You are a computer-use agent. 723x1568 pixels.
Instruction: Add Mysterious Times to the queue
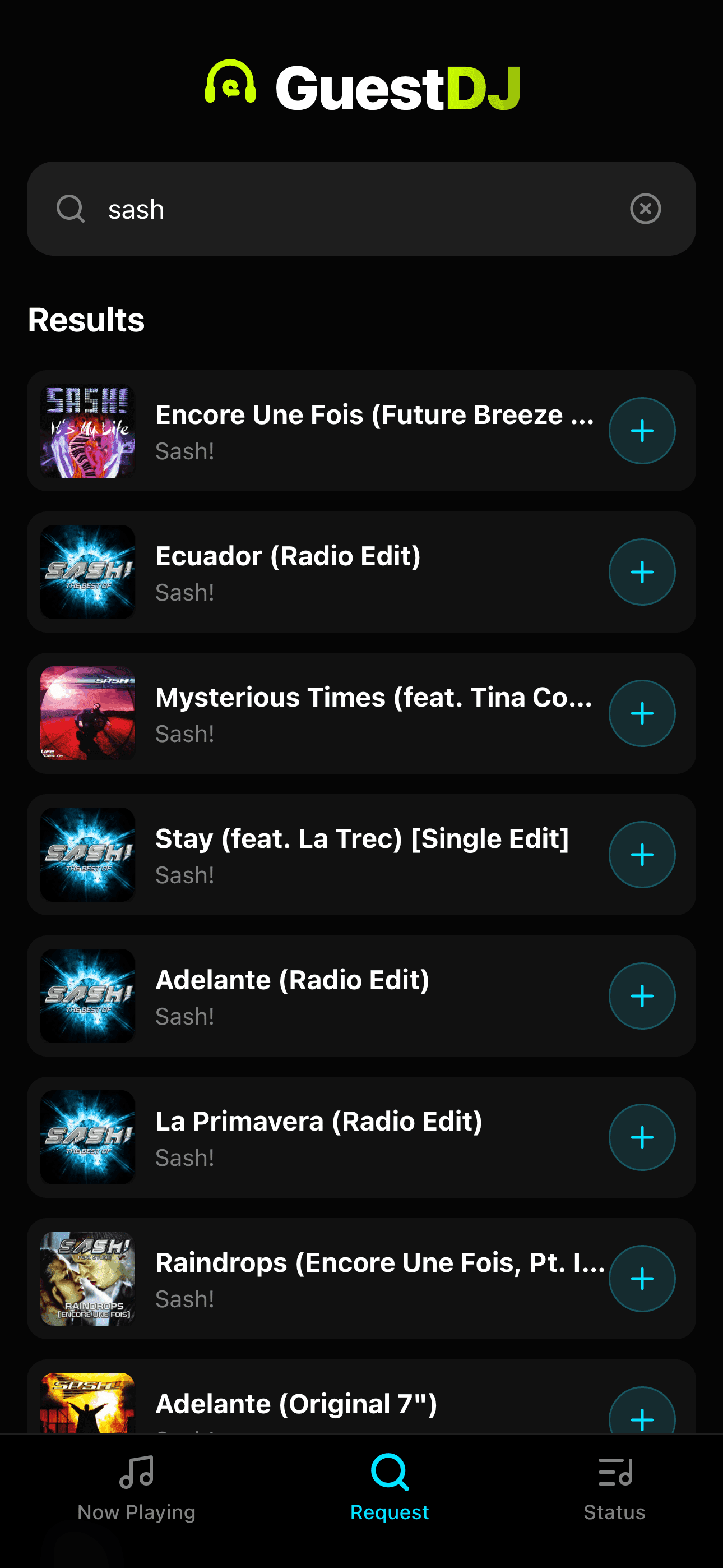[642, 713]
